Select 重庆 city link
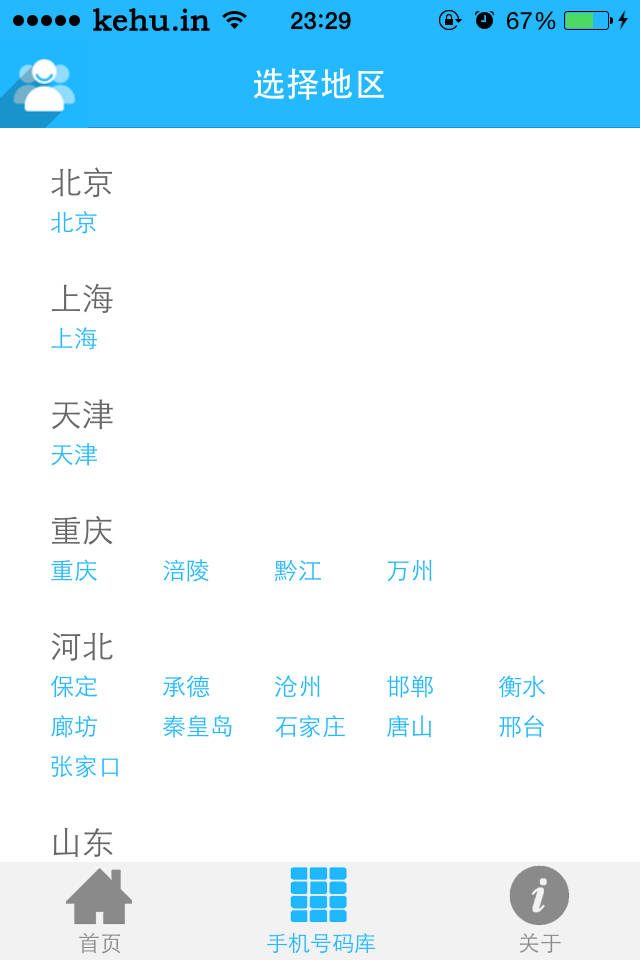This screenshot has height=960, width=640. tap(74, 571)
